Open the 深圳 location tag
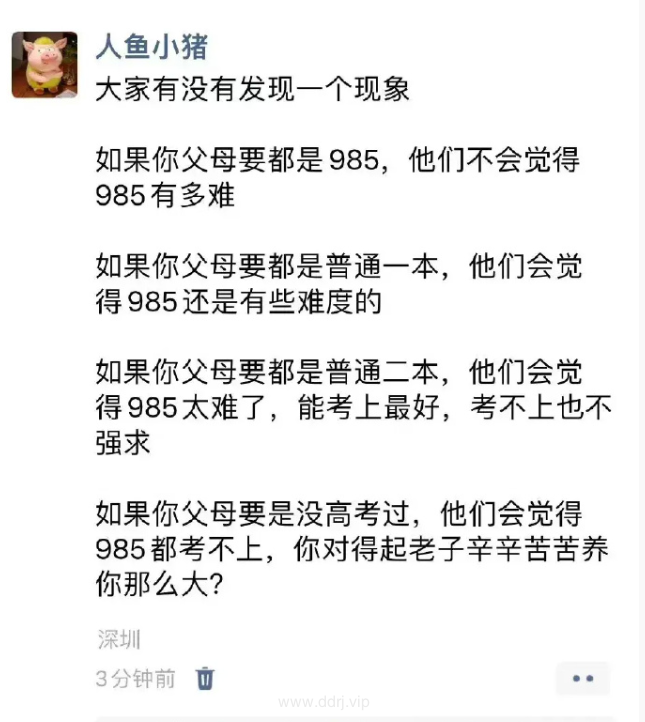The width and height of the screenshot is (645, 722). coord(119,639)
